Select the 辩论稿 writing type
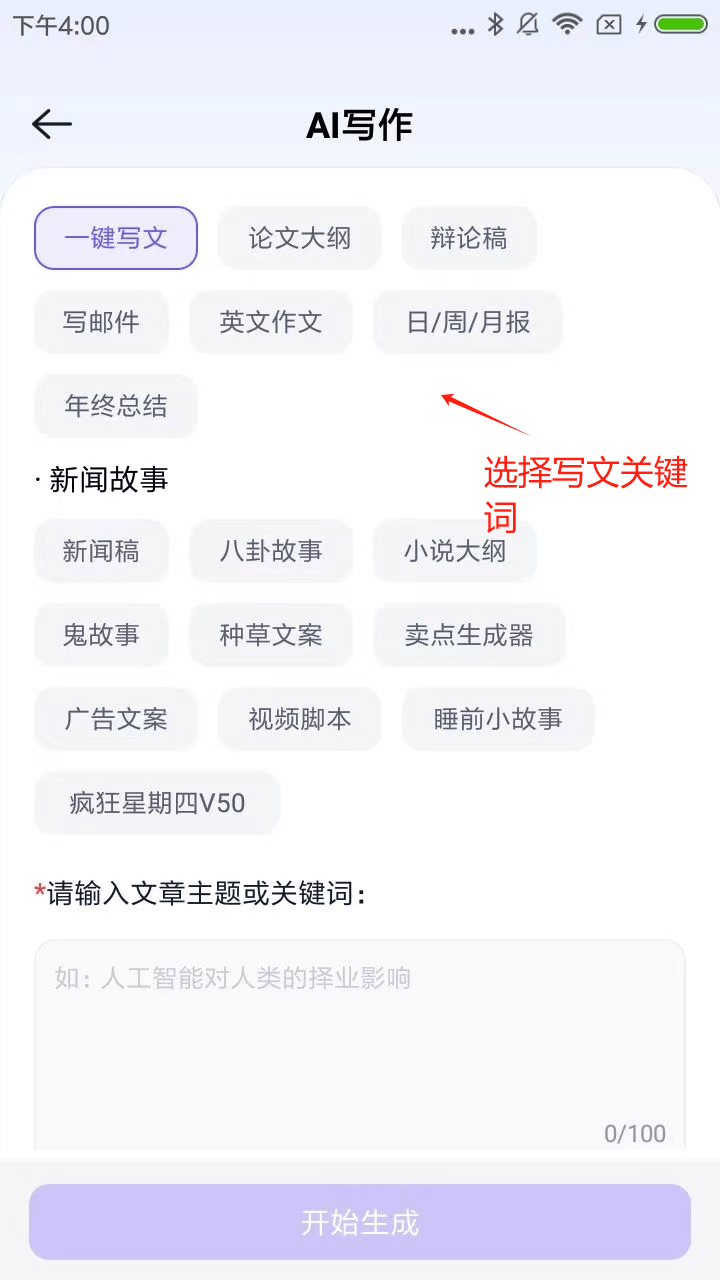720x1280 pixels. (x=469, y=238)
